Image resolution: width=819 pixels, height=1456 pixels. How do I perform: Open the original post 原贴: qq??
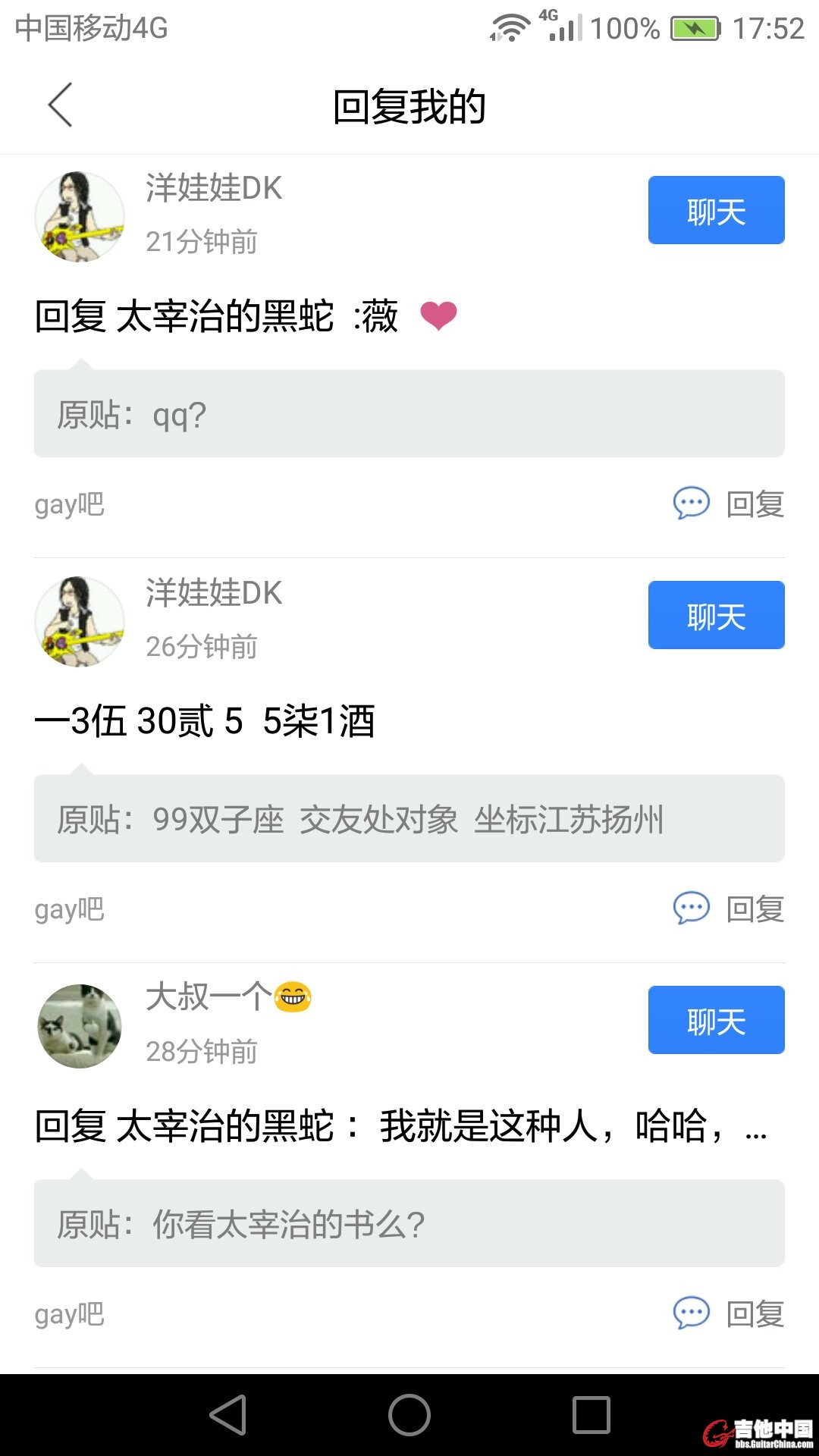coord(409,414)
